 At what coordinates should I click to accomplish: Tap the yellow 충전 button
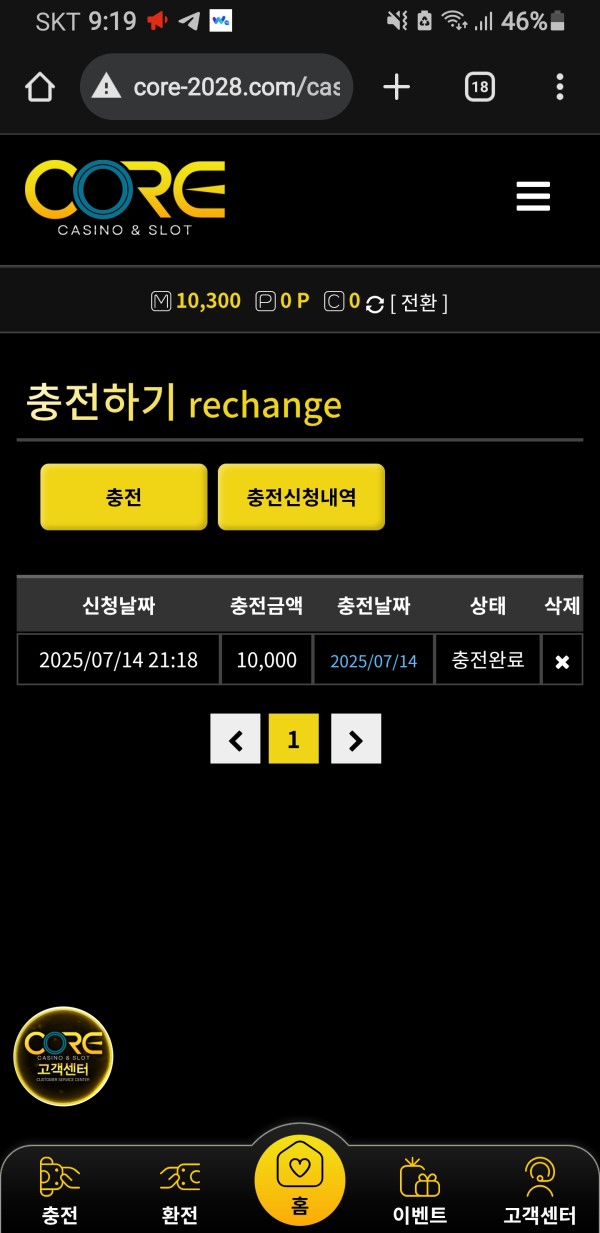(123, 497)
